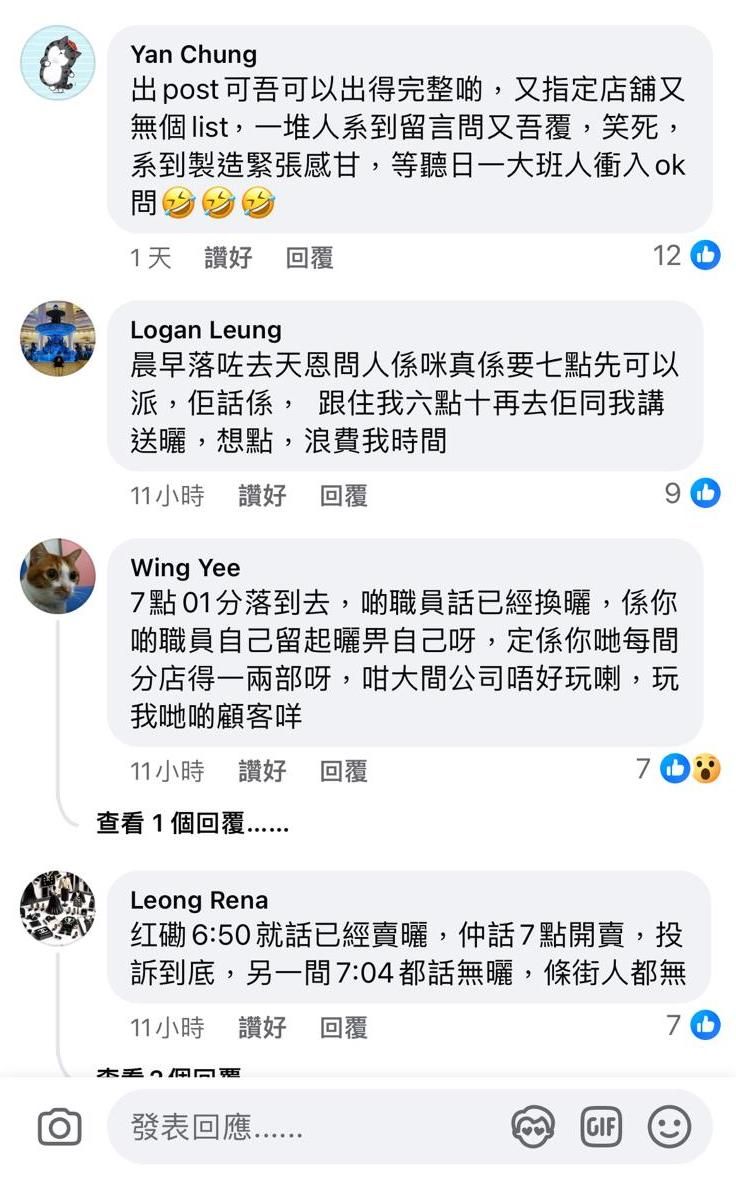Like Leong Rena's comment
This screenshot has width=736, height=1189.
pos(262,1027)
